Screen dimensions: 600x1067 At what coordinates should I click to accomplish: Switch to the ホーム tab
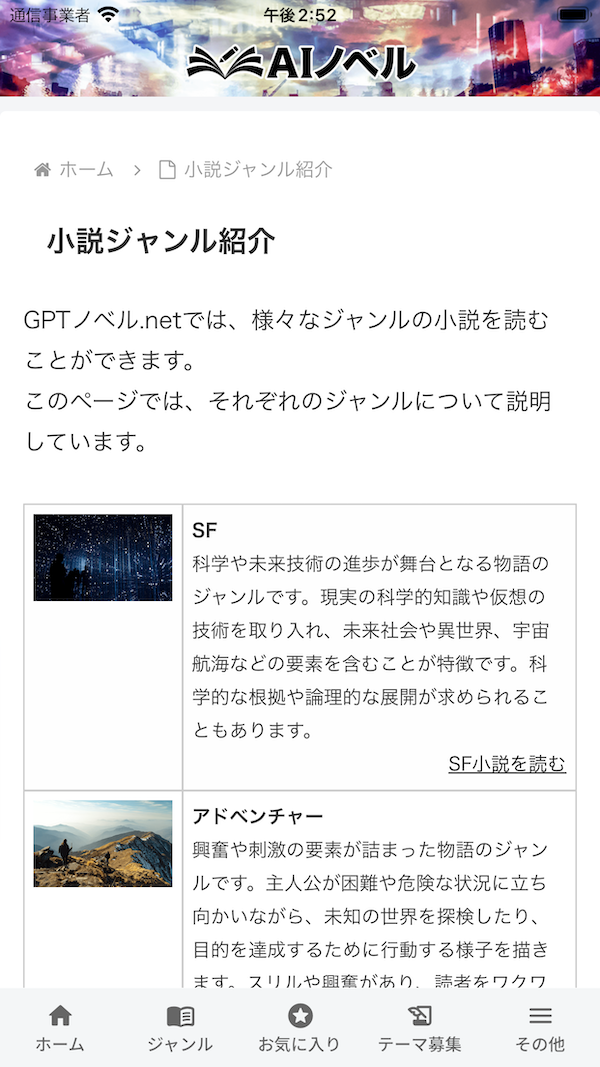pos(60,1029)
